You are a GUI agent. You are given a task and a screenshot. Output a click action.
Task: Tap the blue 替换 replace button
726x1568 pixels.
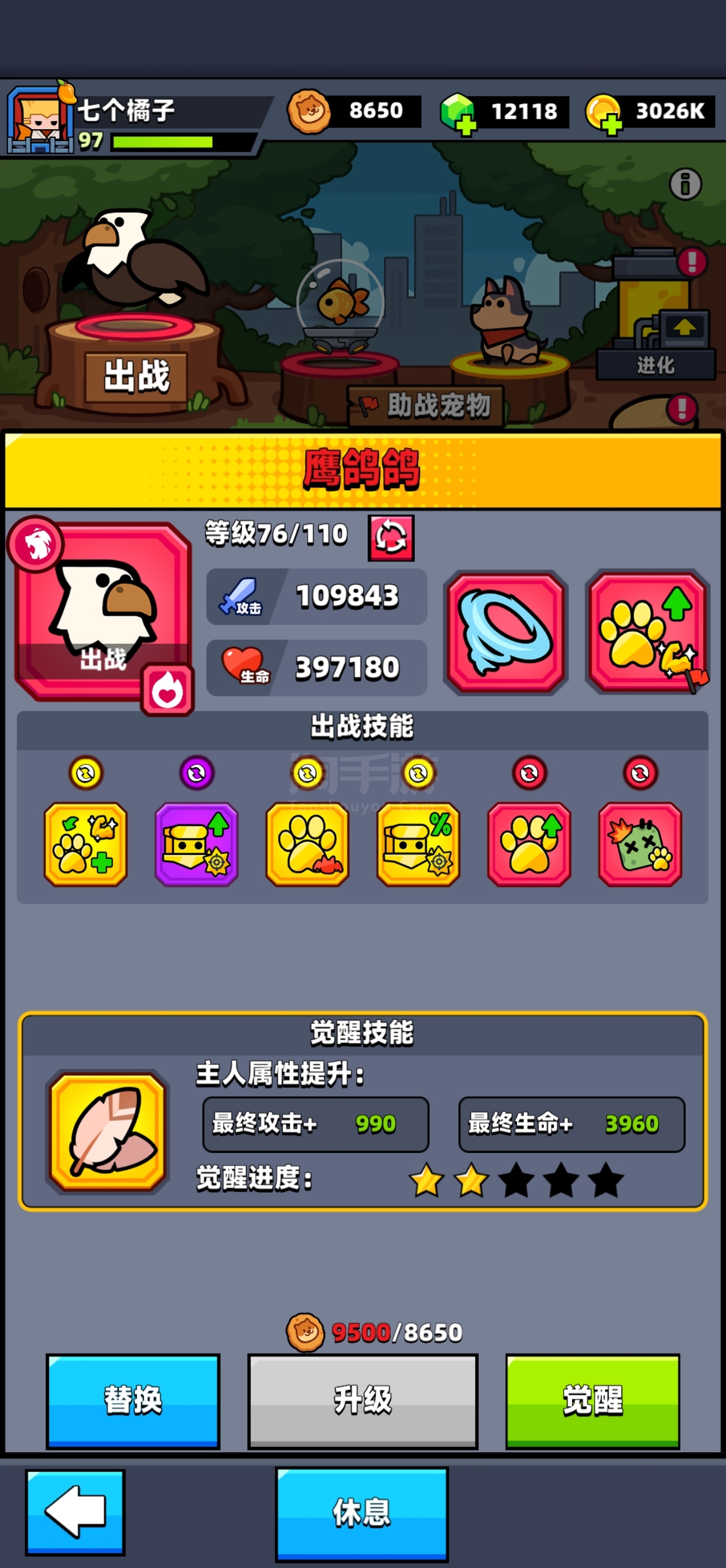tap(133, 1401)
